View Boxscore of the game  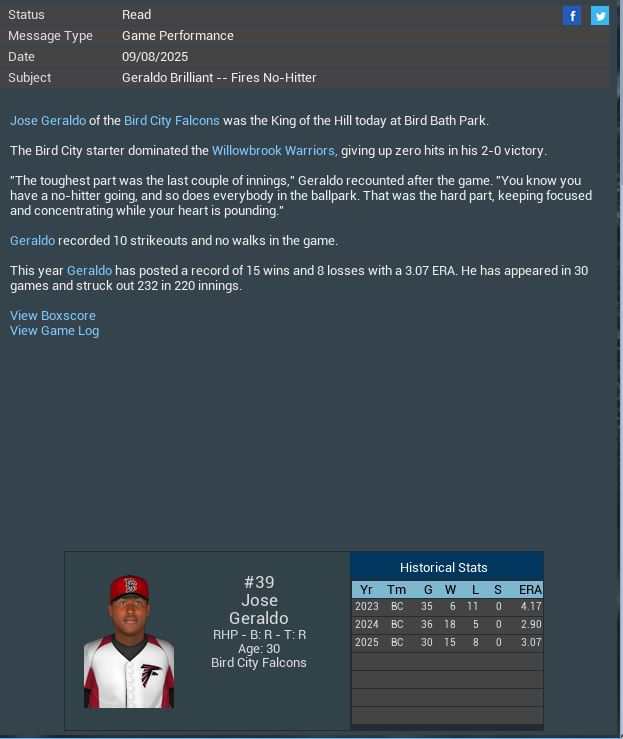tap(53, 315)
